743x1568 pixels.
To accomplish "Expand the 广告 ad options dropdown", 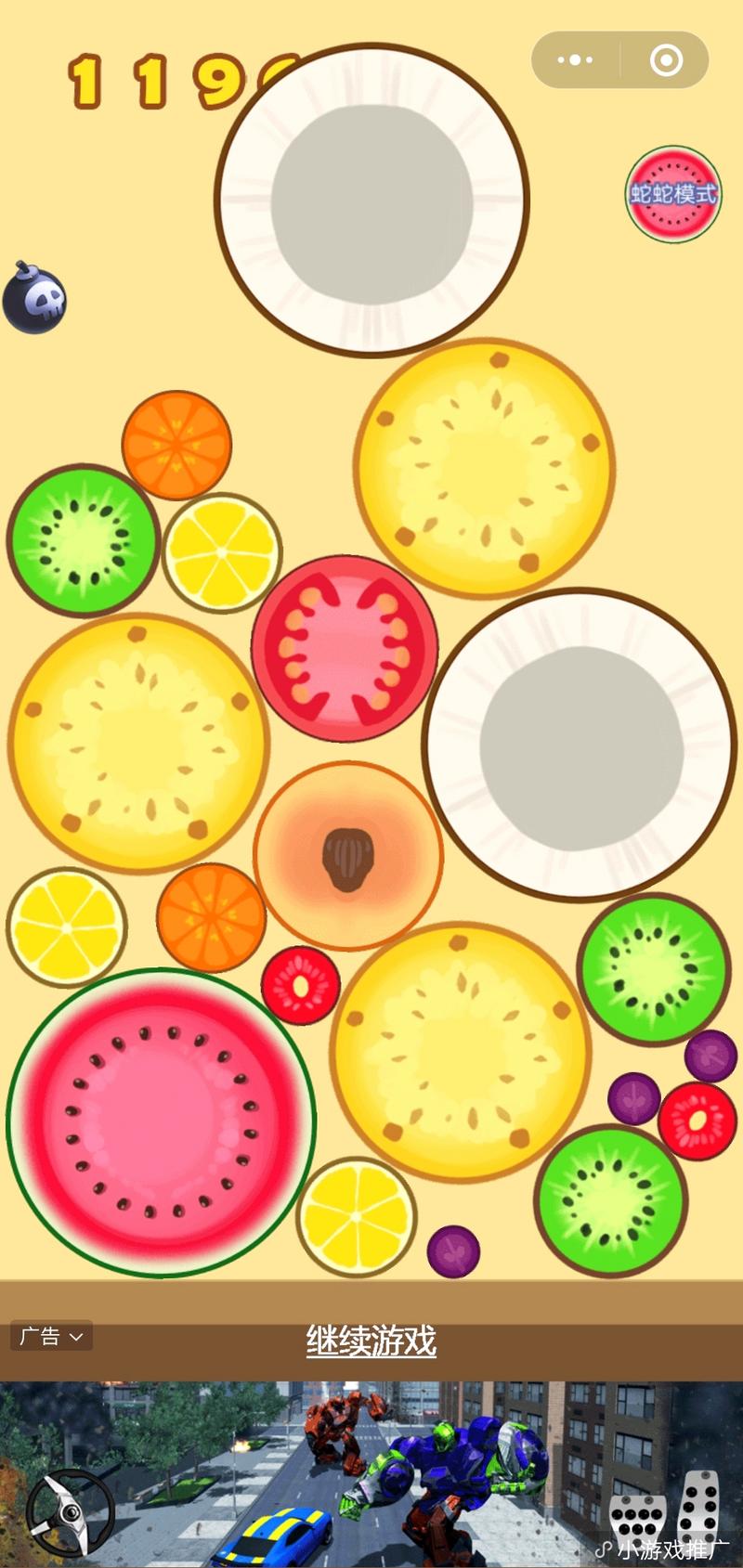I will pyautogui.click(x=51, y=1336).
